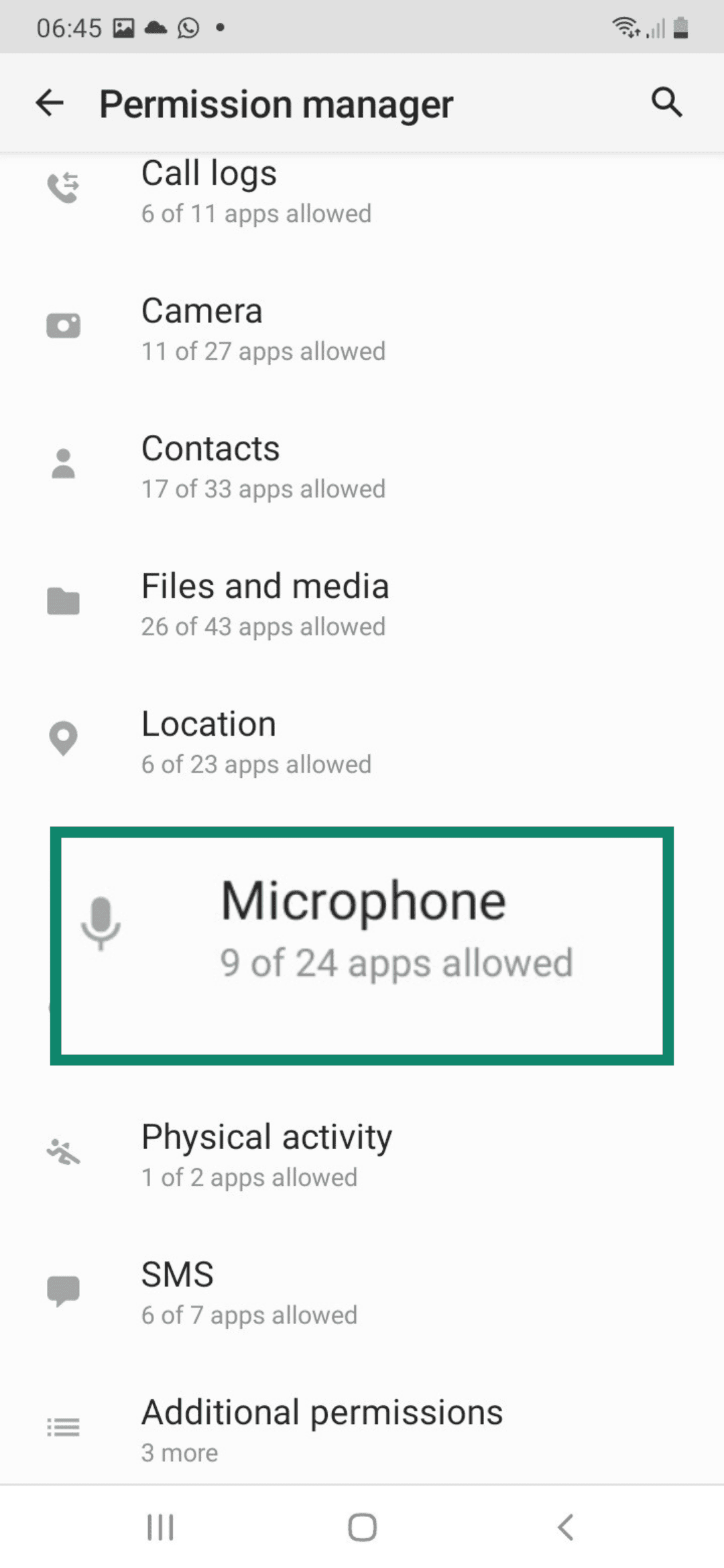Image resolution: width=724 pixels, height=1568 pixels.
Task: Tap the Location pin icon
Action: coord(62,738)
